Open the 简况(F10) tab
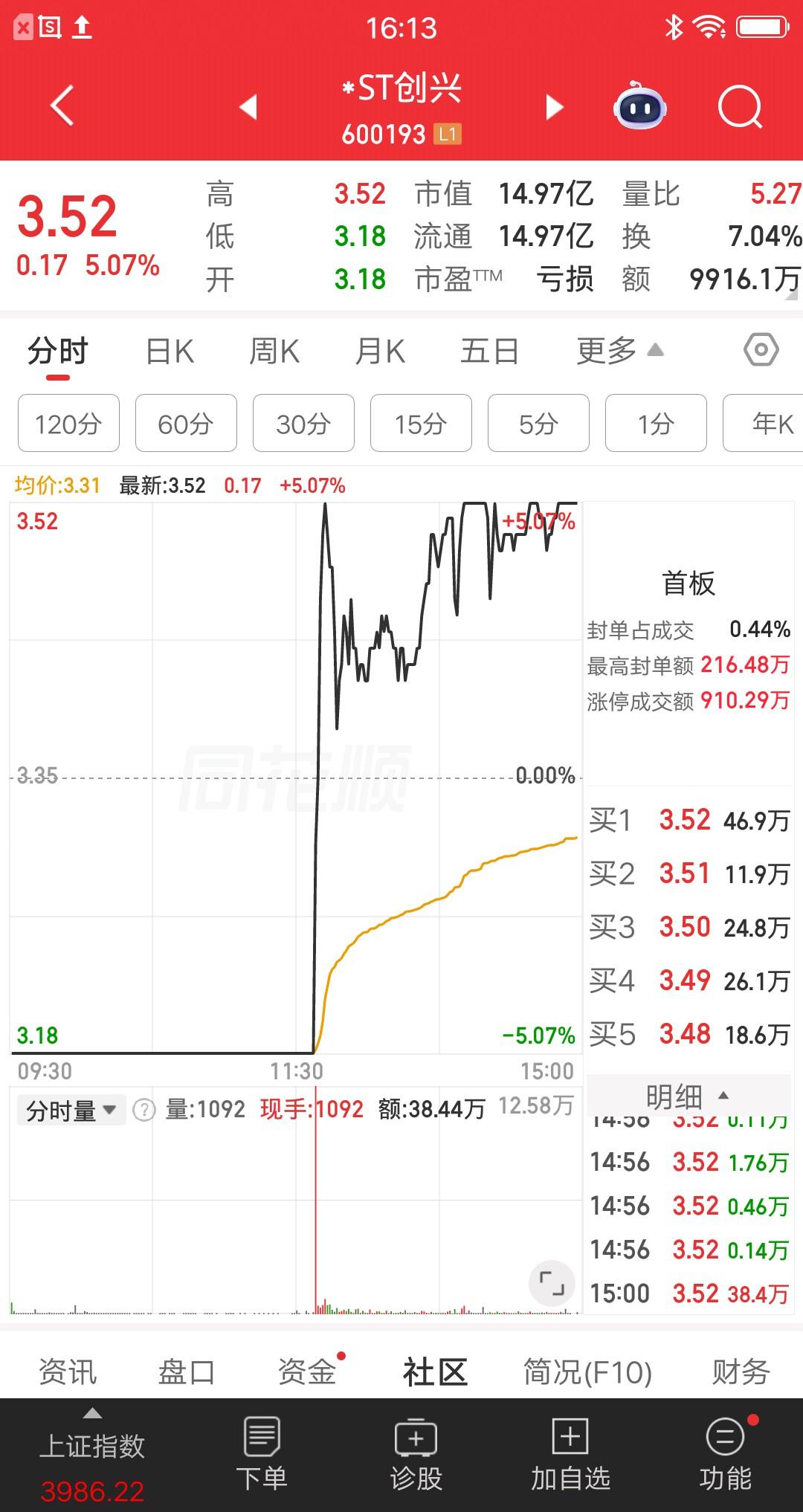The height and width of the screenshot is (1512, 803). (587, 1372)
